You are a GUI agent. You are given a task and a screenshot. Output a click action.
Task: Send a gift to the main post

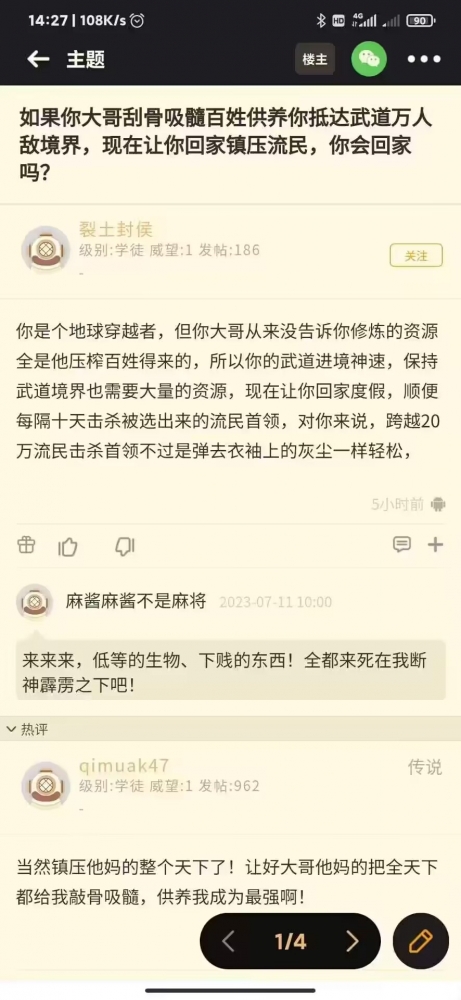[26, 545]
